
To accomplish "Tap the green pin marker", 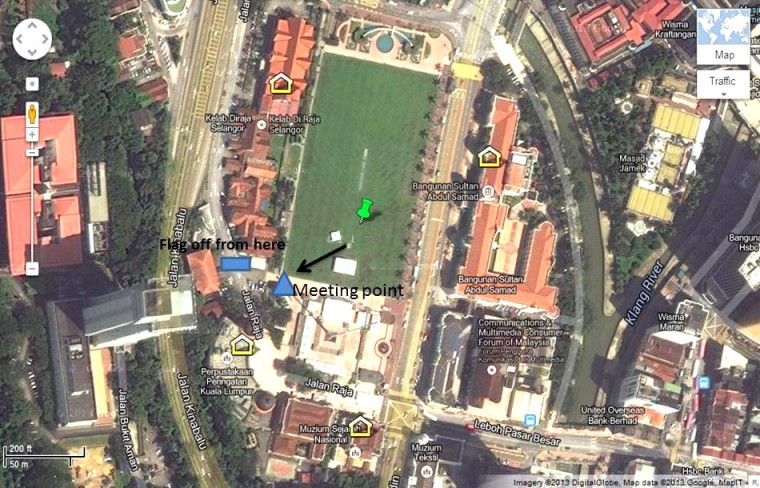I will click(x=364, y=211).
